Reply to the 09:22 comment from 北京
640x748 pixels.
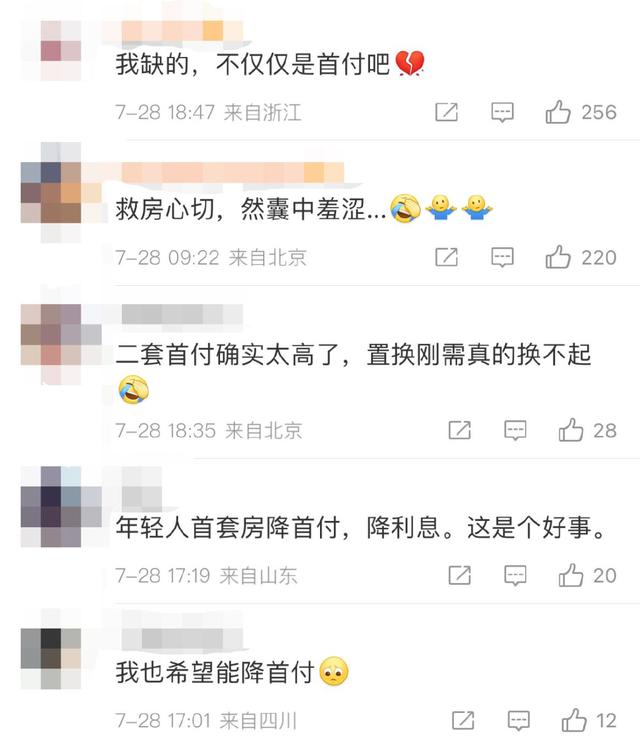[x=502, y=257]
